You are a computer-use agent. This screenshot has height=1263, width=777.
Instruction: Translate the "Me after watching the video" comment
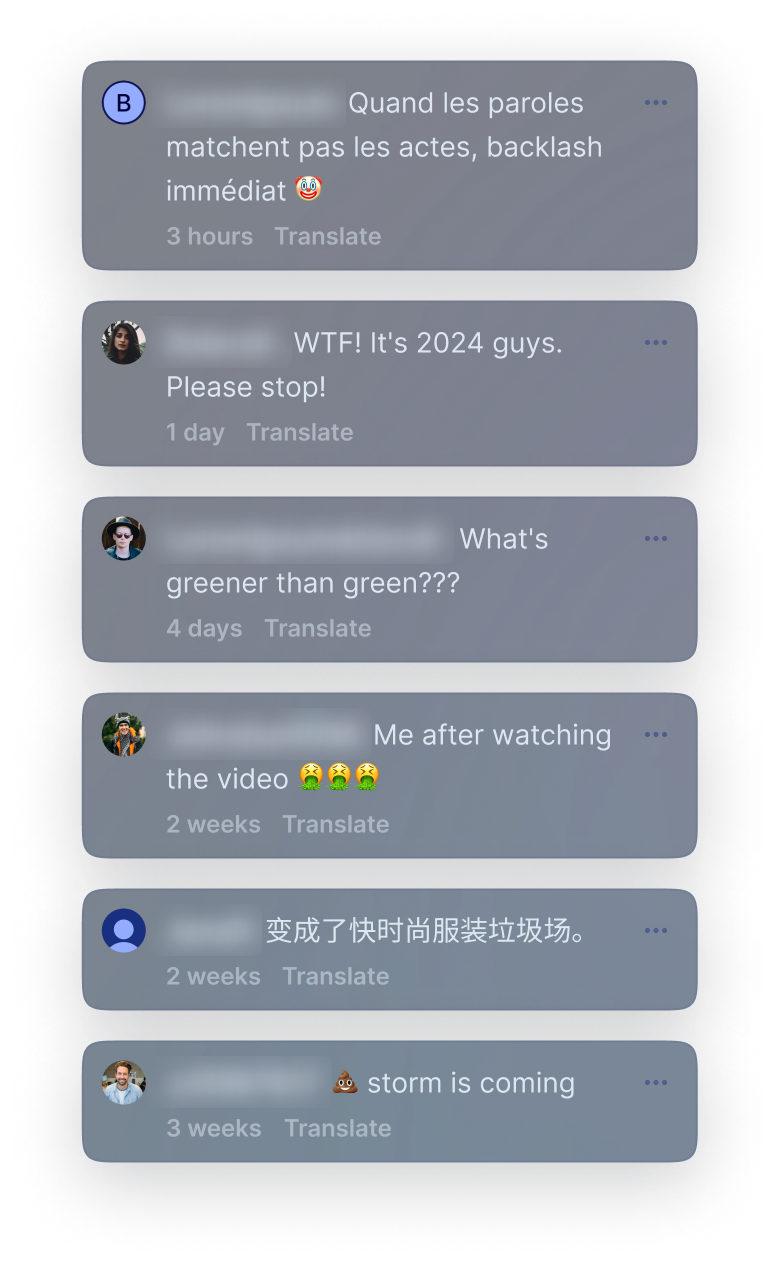point(335,825)
